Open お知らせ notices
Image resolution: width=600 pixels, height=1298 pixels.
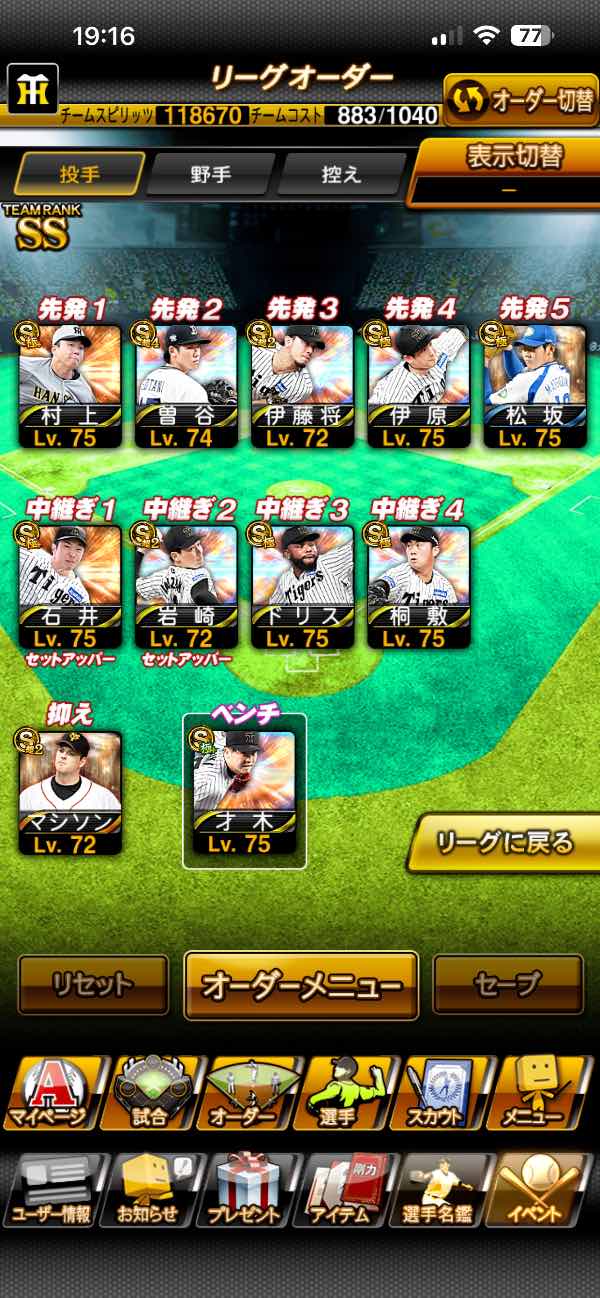[x=148, y=1190]
